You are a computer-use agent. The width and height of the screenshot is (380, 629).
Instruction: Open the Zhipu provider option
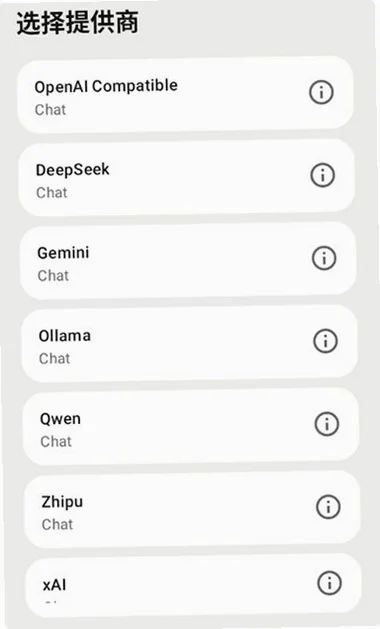point(192,510)
